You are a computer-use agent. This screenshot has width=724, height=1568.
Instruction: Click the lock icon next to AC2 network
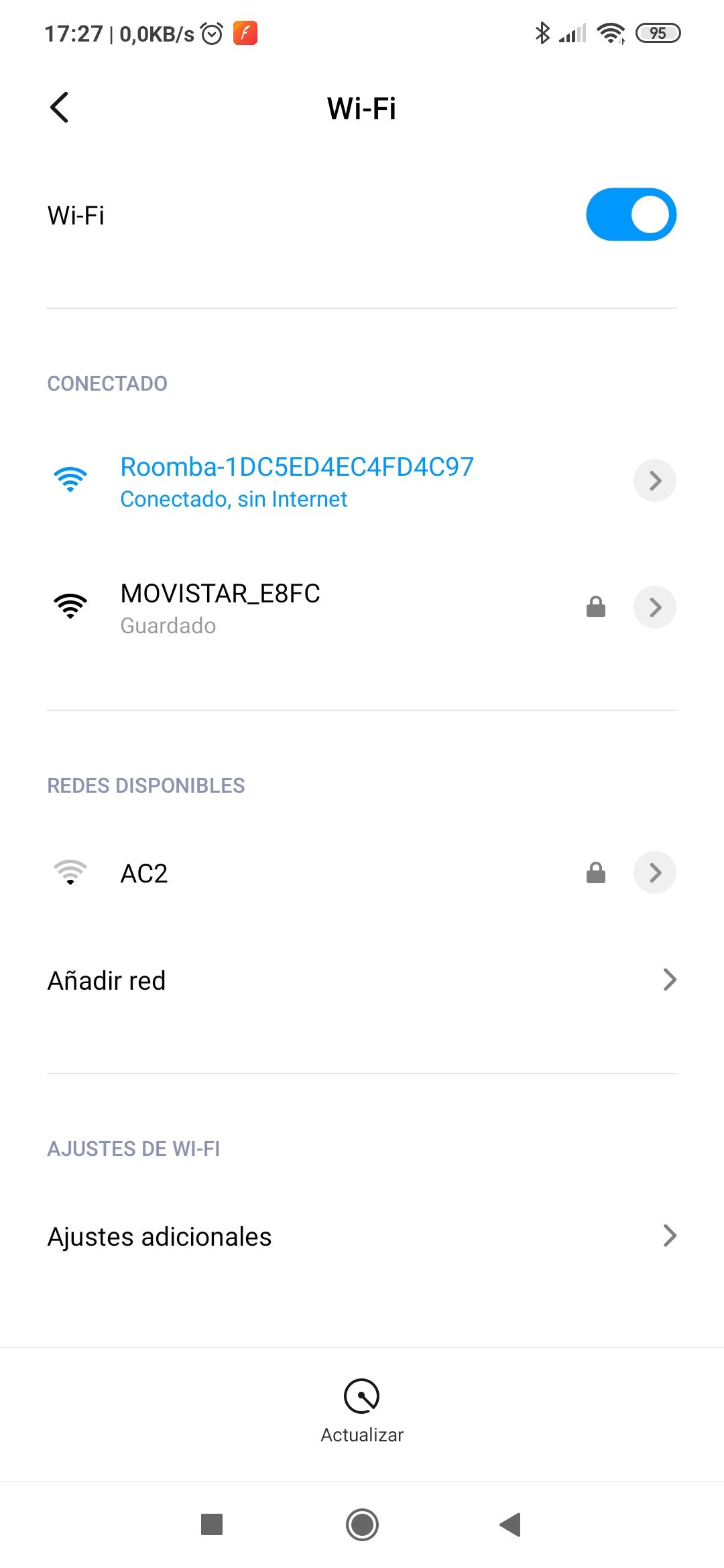tap(595, 872)
